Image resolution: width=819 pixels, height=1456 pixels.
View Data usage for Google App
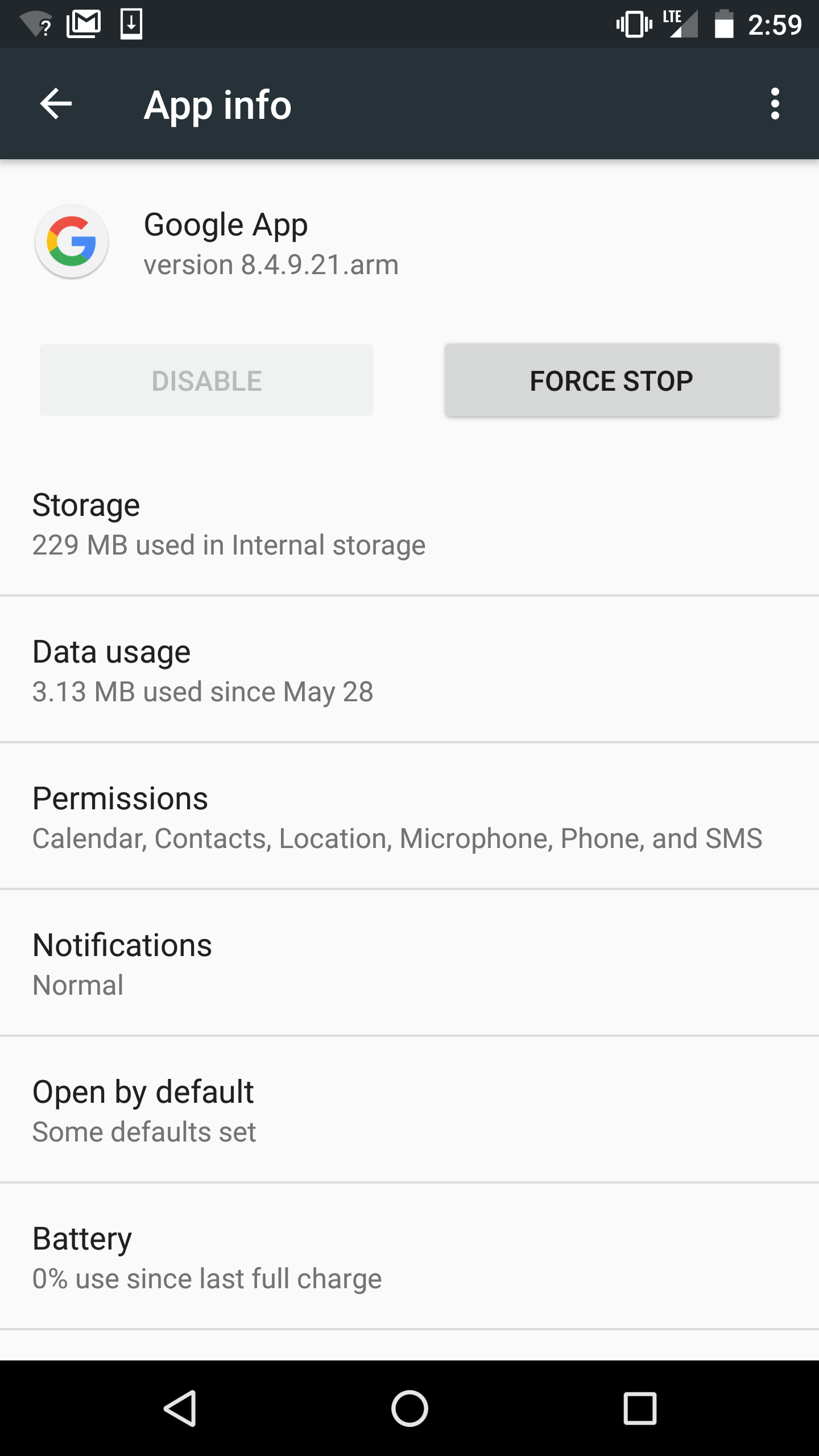click(409, 671)
